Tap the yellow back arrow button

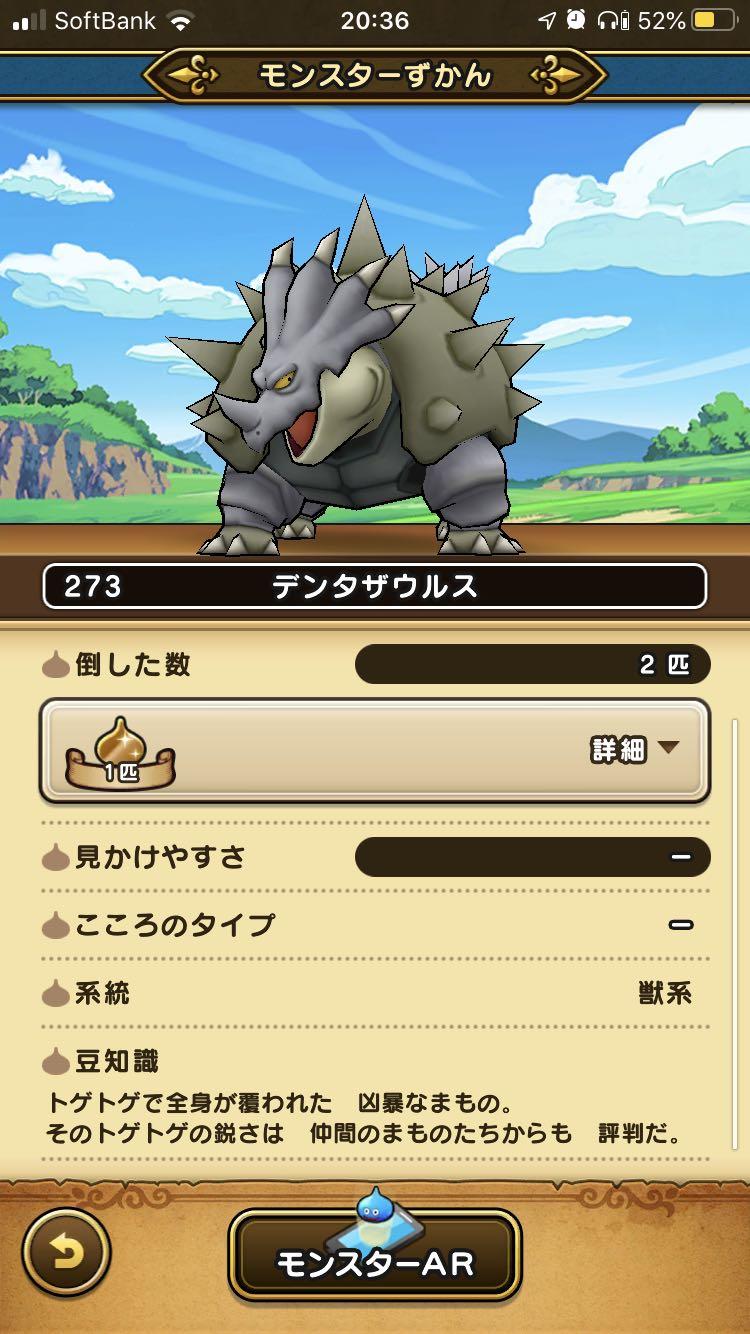point(66,1253)
